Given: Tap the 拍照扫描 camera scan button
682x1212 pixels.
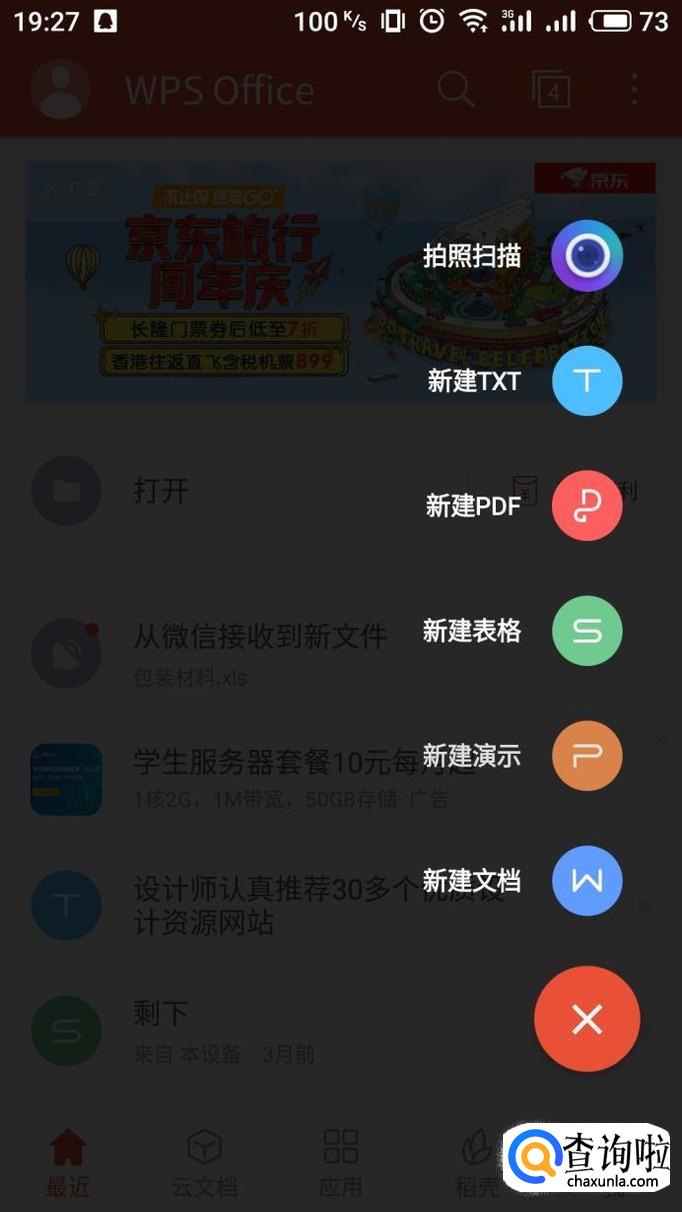Looking at the screenshot, I should [x=587, y=256].
